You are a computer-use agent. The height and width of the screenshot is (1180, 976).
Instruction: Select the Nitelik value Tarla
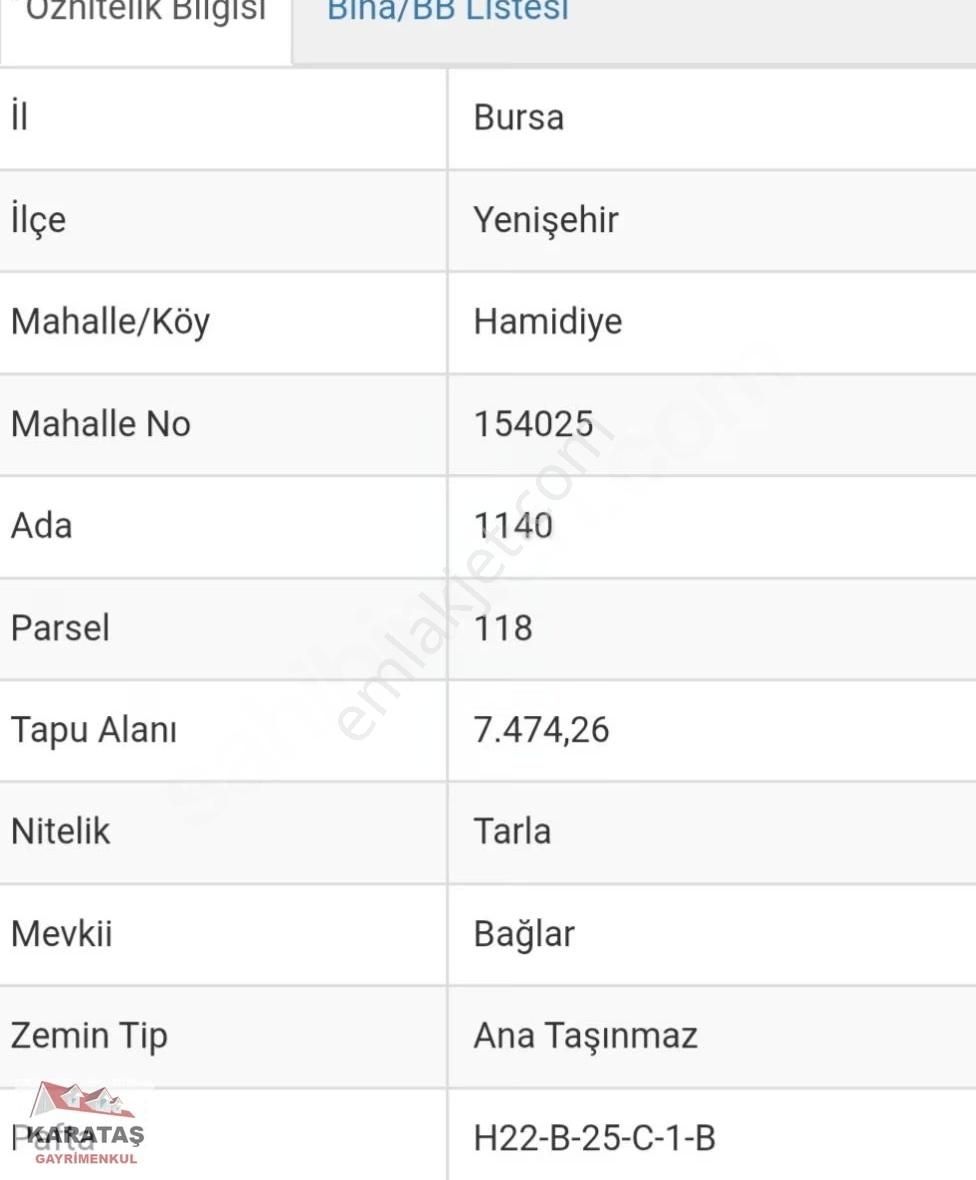coord(513,831)
